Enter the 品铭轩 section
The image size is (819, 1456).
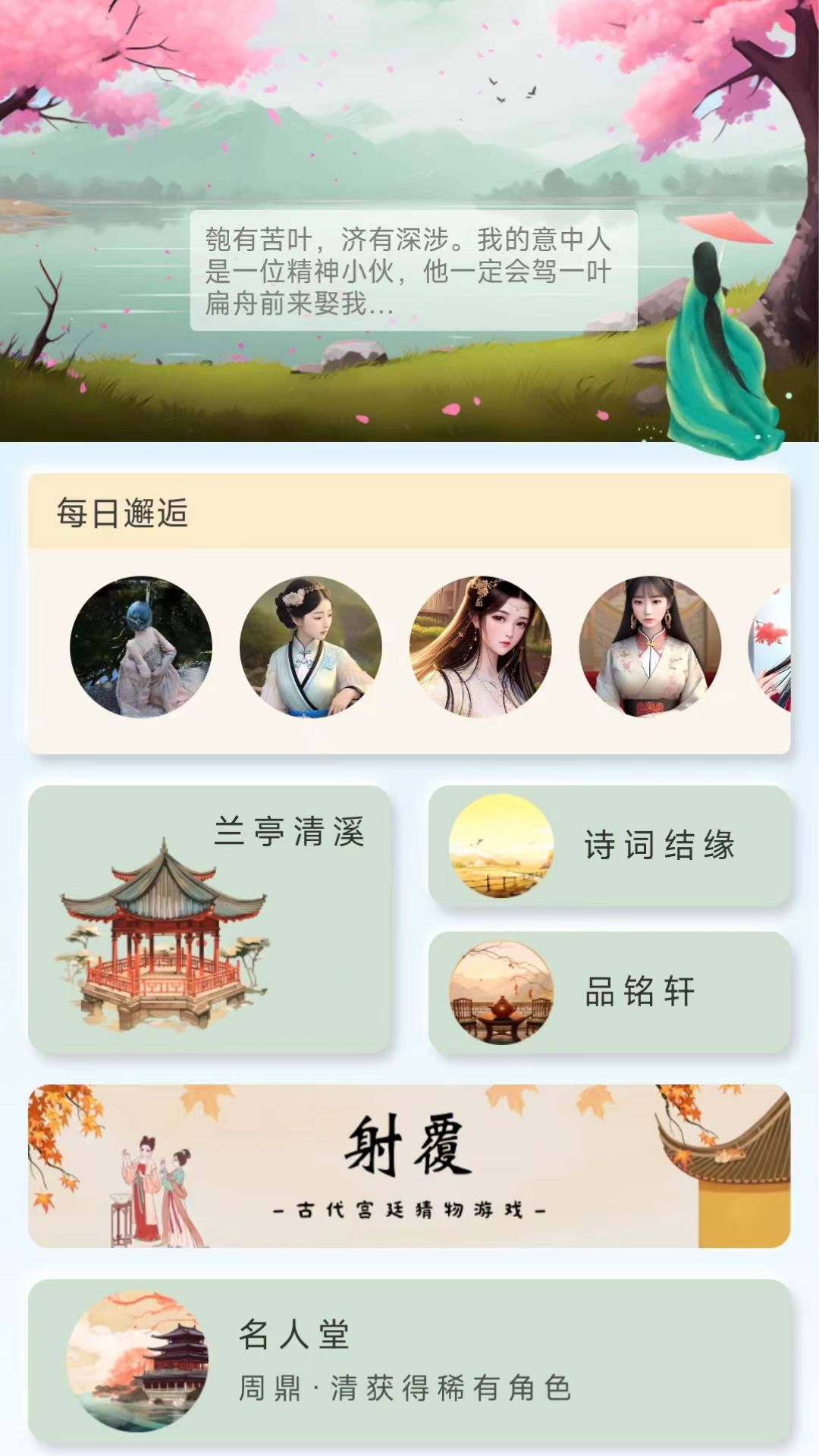pos(610,992)
